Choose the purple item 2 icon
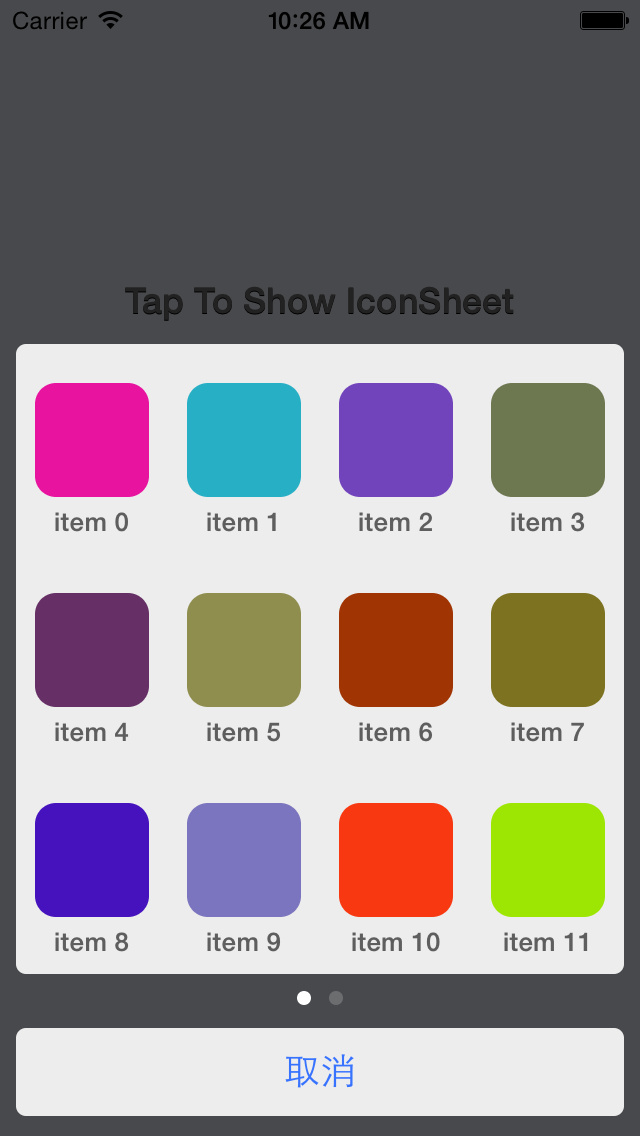The width and height of the screenshot is (640, 1136). tap(396, 440)
